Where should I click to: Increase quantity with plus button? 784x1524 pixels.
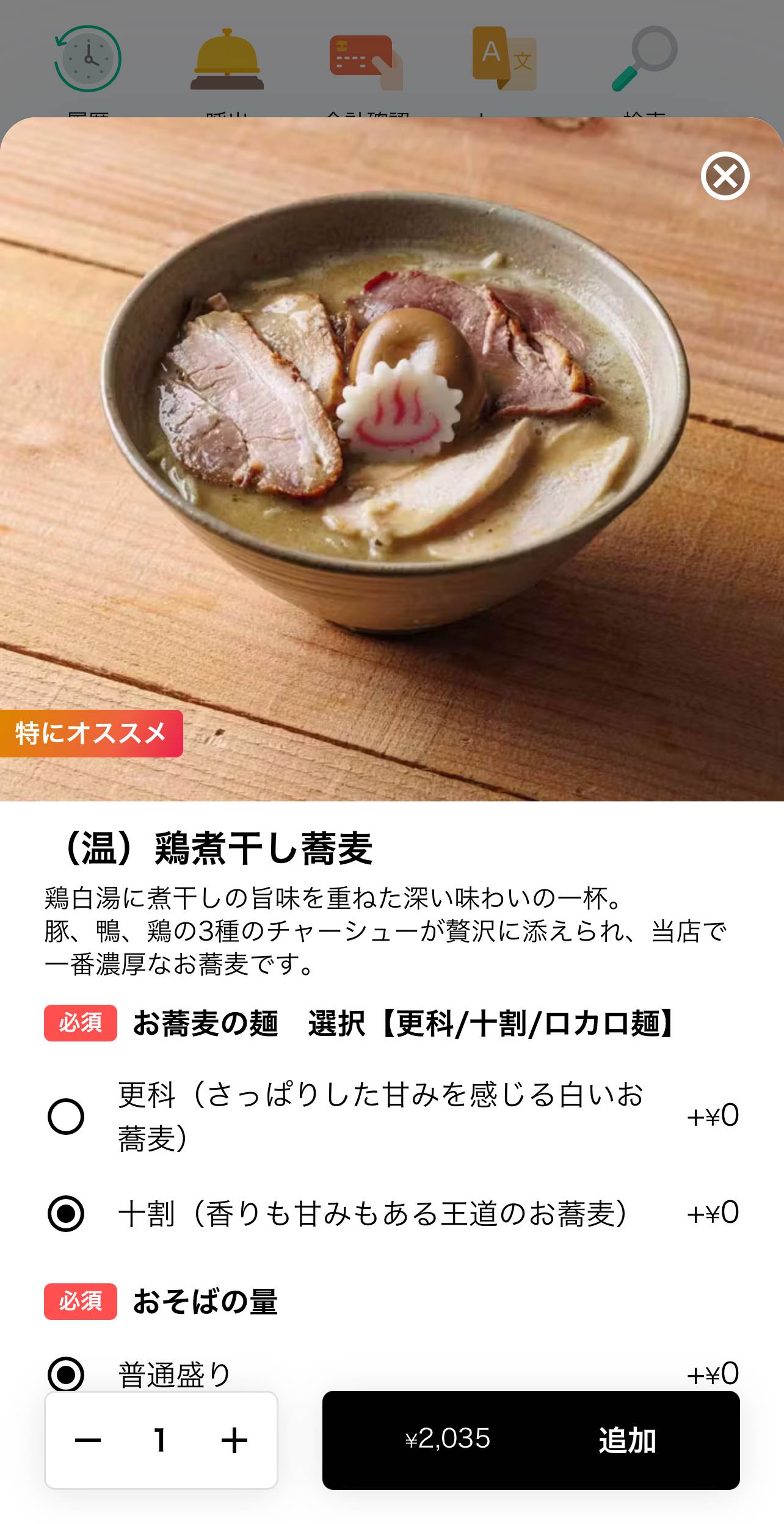[234, 1440]
